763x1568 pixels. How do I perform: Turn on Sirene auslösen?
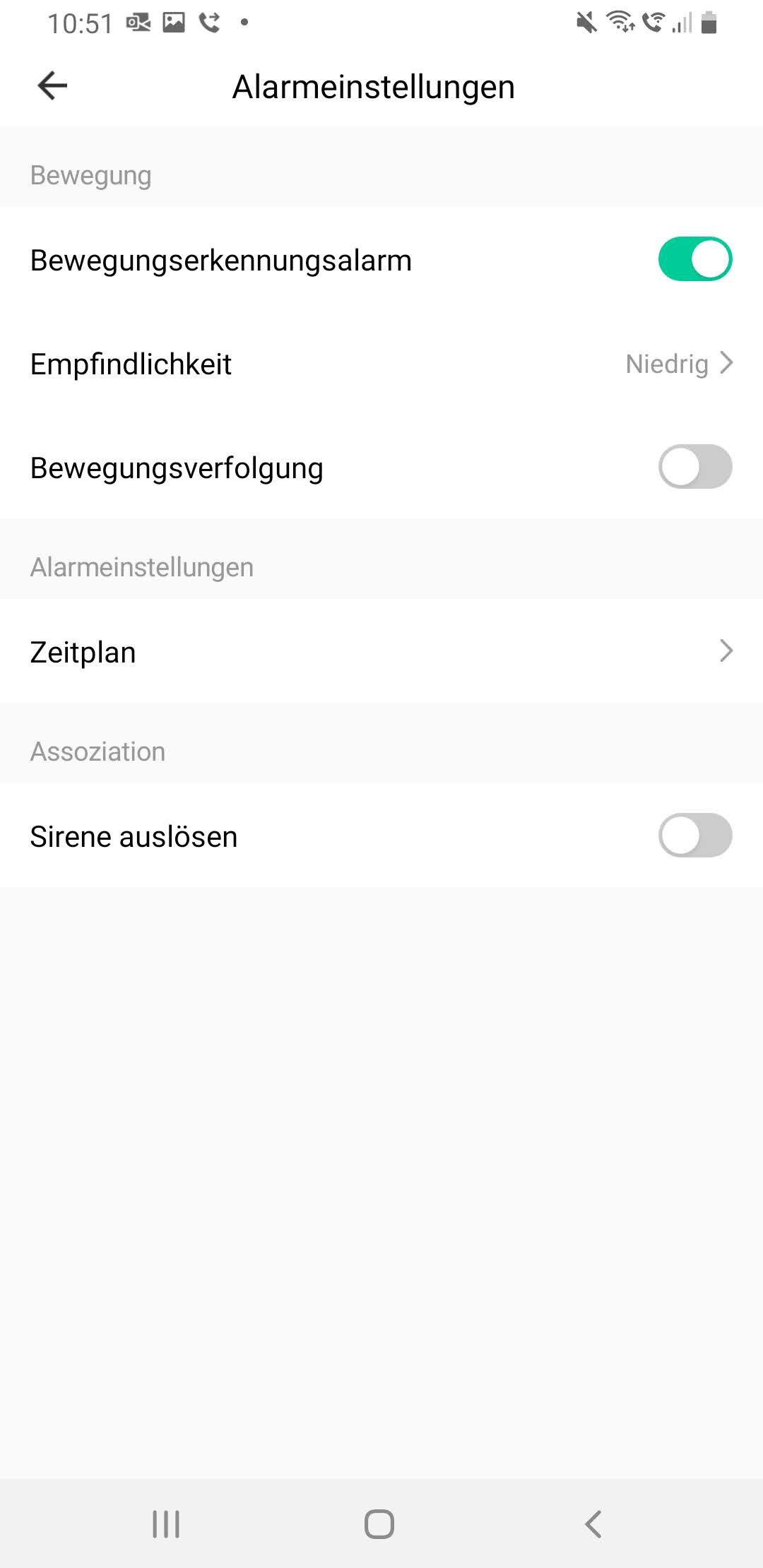click(x=695, y=836)
